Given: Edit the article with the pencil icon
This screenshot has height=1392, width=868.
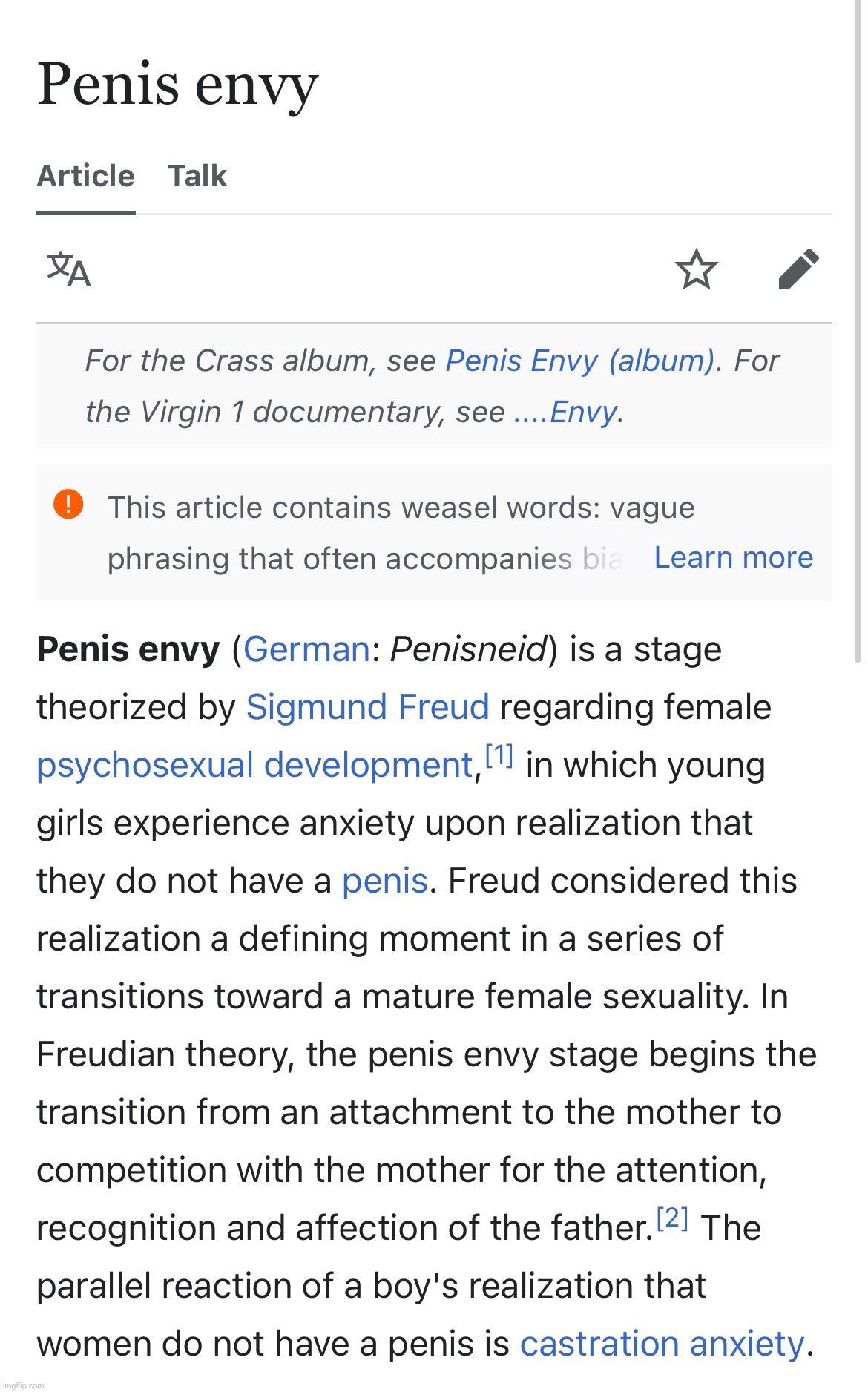Looking at the screenshot, I should (798, 269).
